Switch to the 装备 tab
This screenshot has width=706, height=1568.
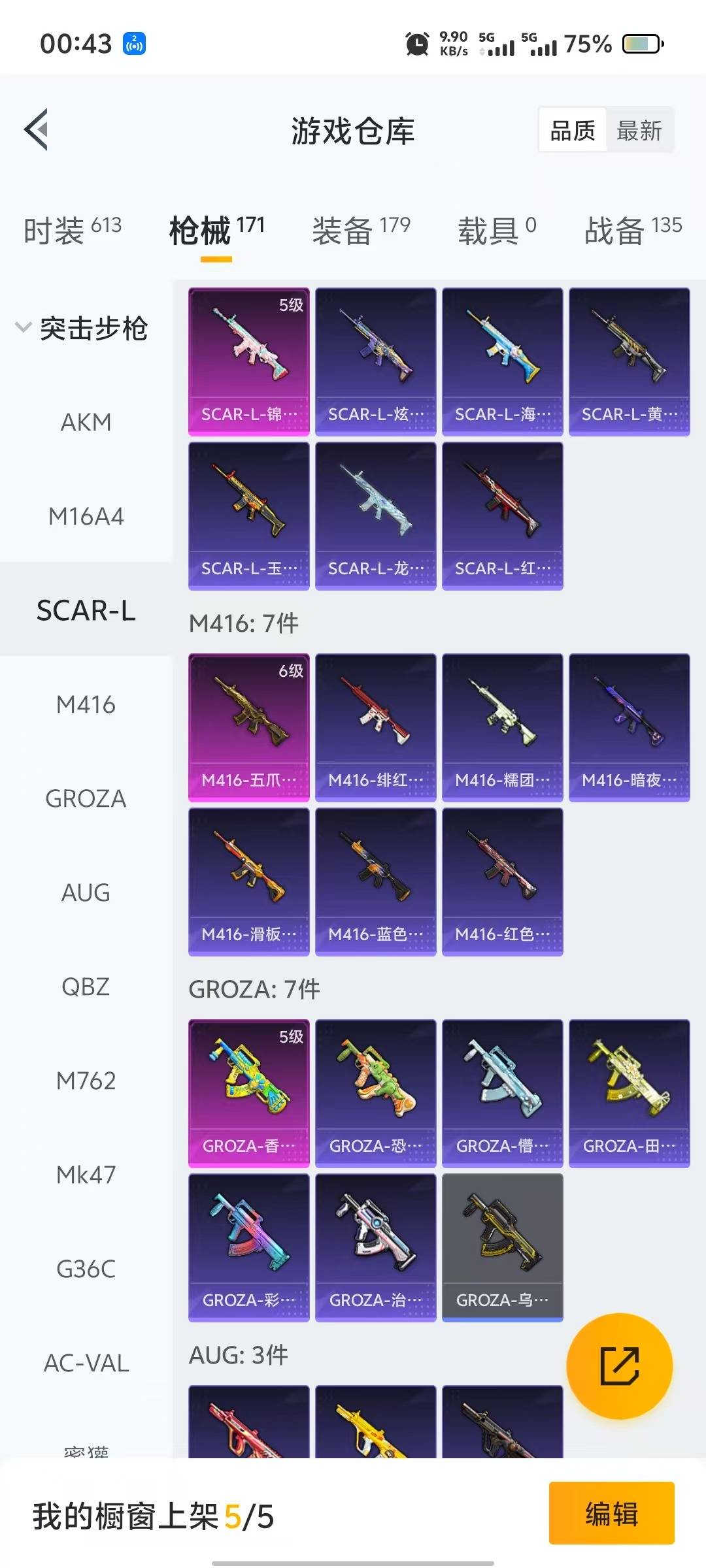point(361,231)
